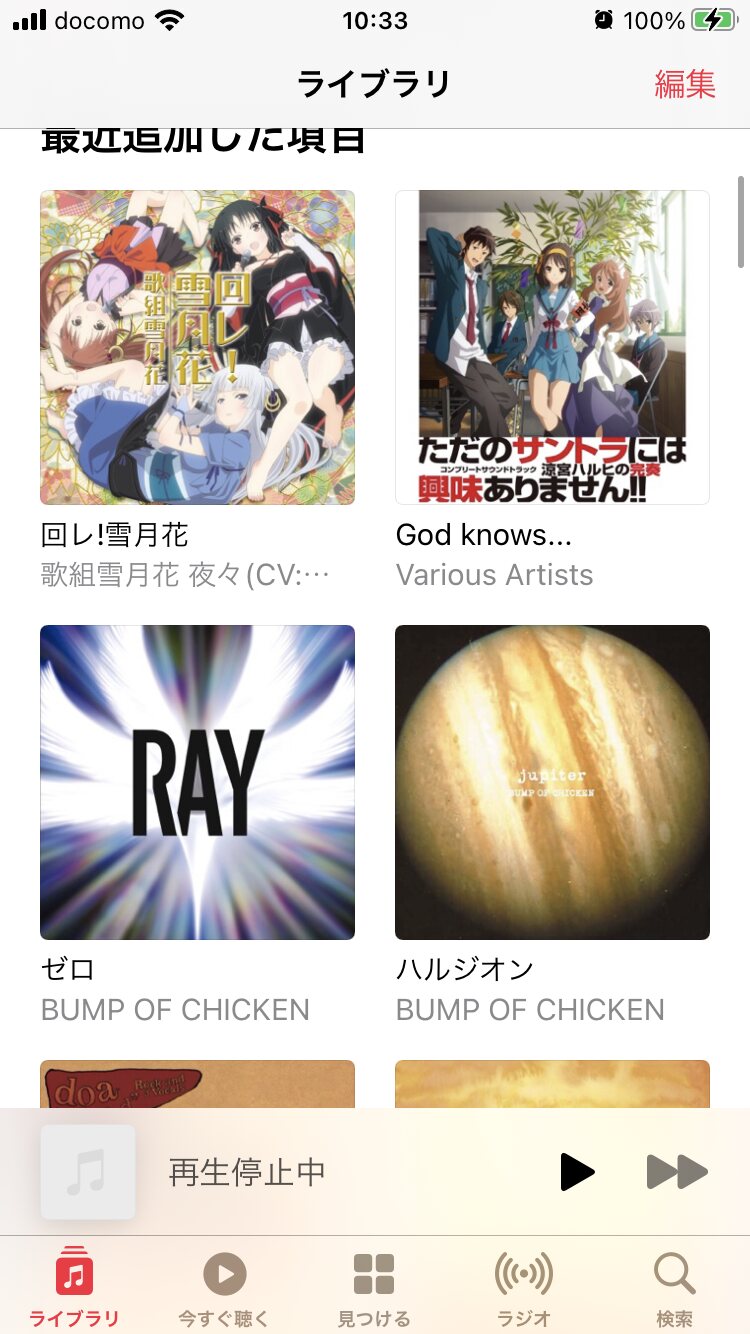Start playback with the play button
The height and width of the screenshot is (1334, 750).
(x=576, y=1171)
